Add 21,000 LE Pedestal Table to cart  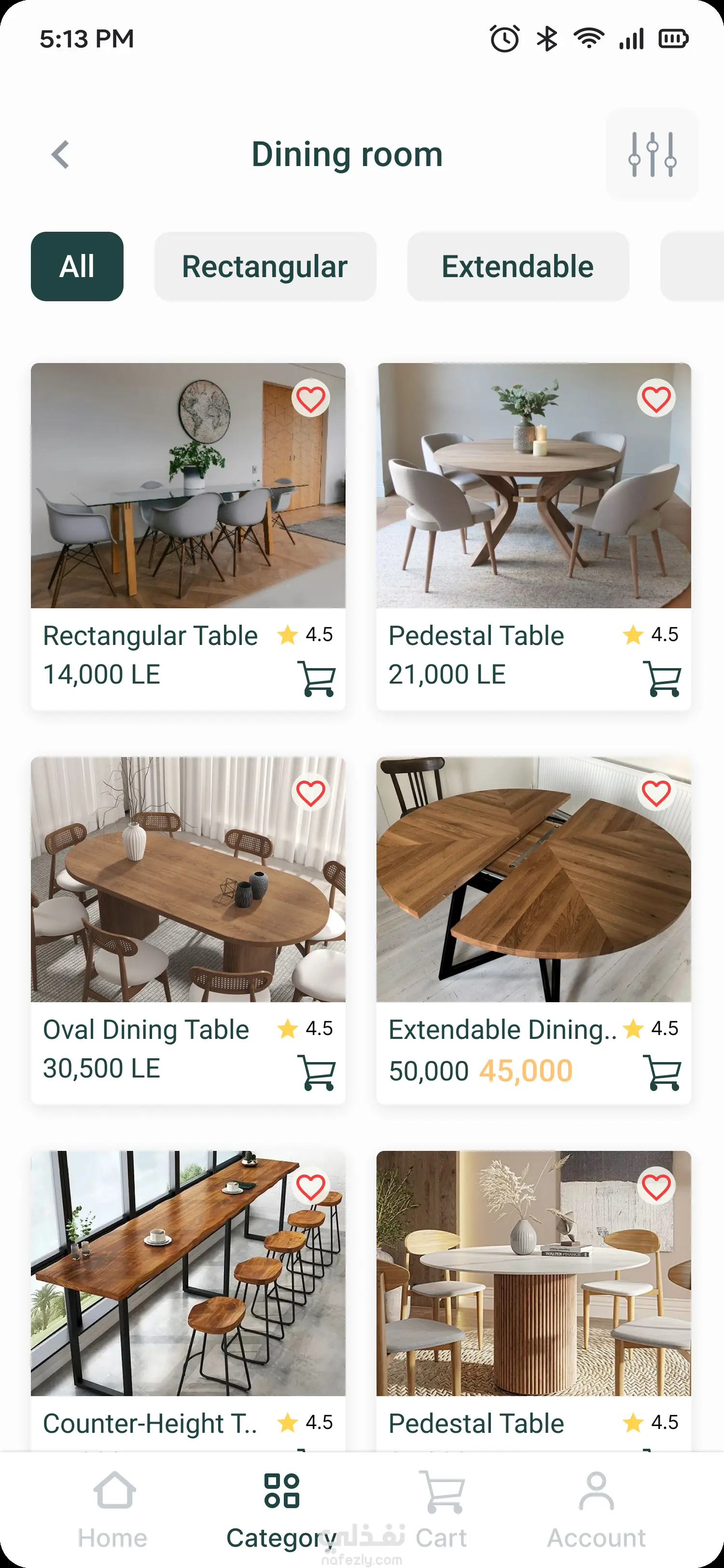662,679
